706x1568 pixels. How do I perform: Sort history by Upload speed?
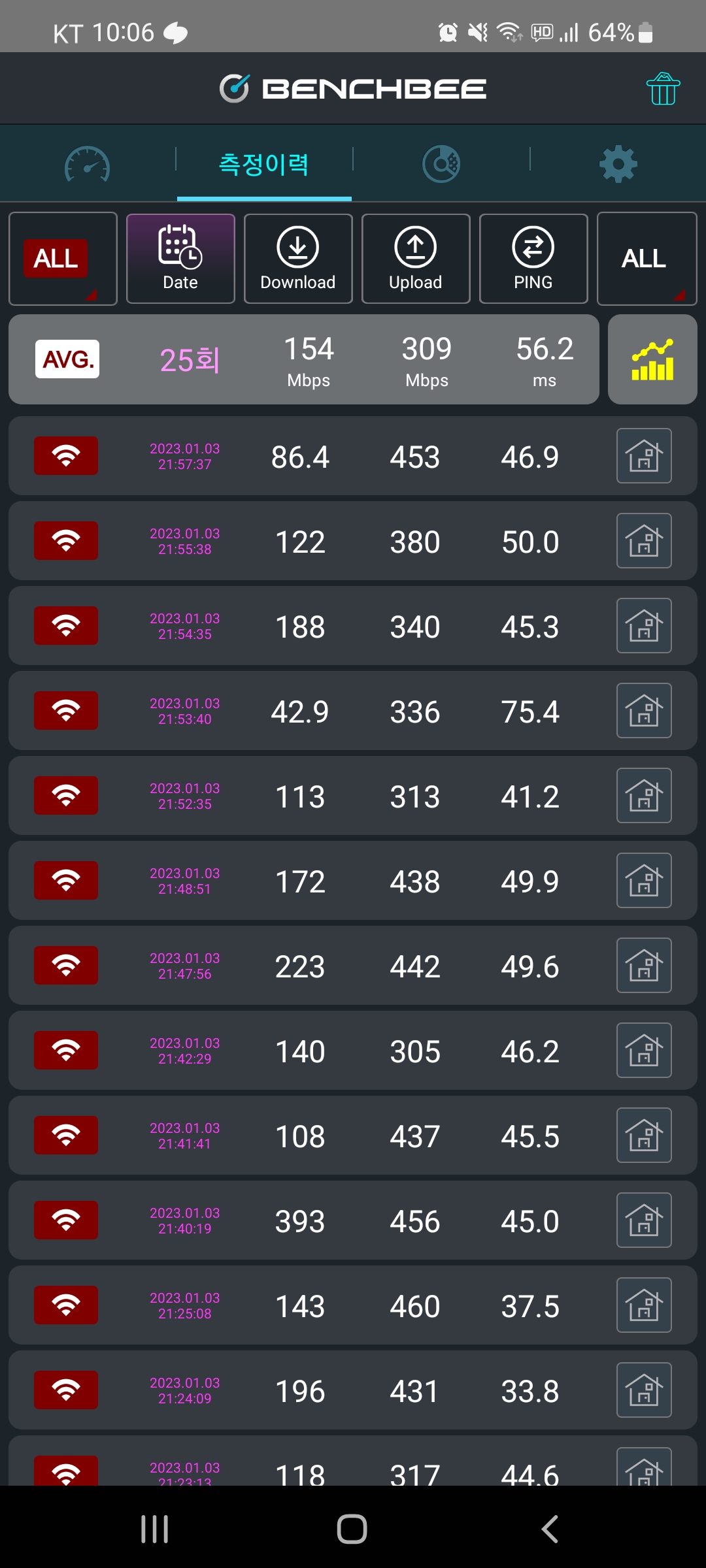416,259
